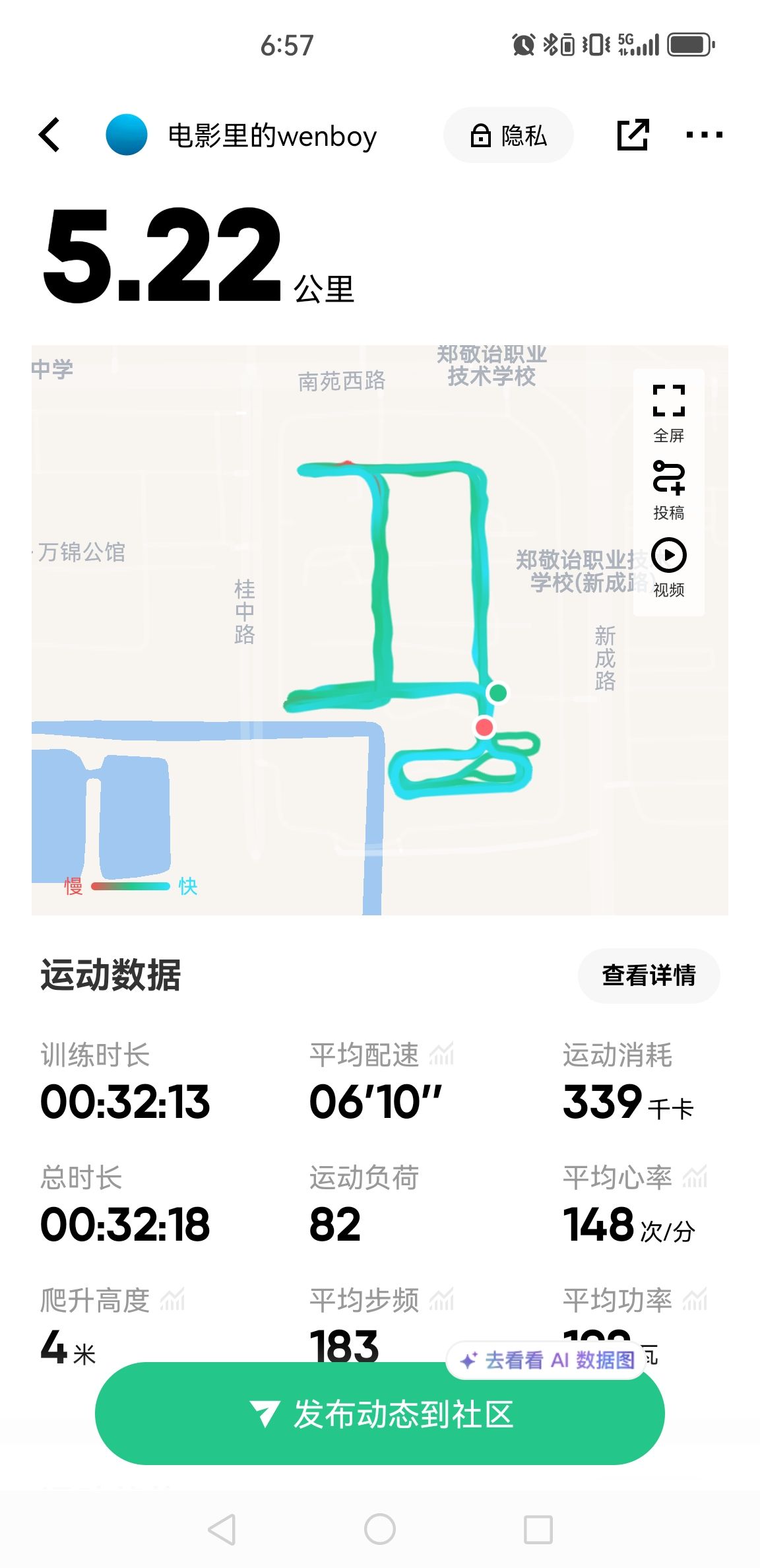Tap 去看看 AI 数据图 bubble
This screenshot has width=760, height=1568.
[547, 1360]
